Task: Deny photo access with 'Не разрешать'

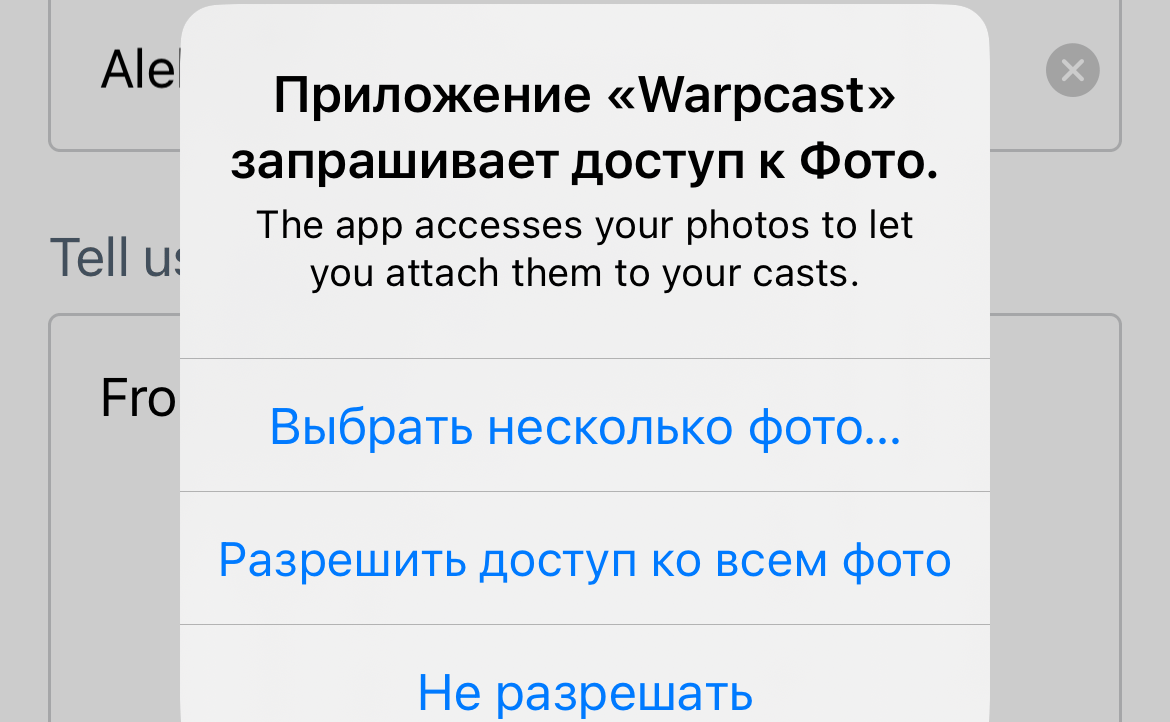Action: (585, 690)
